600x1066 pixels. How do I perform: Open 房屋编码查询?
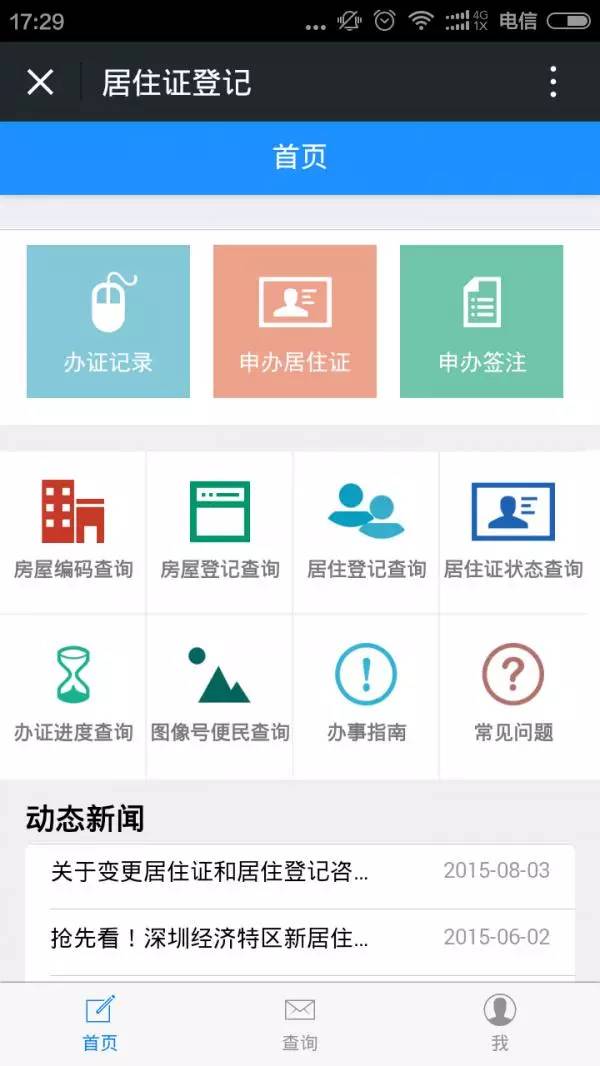(73, 531)
